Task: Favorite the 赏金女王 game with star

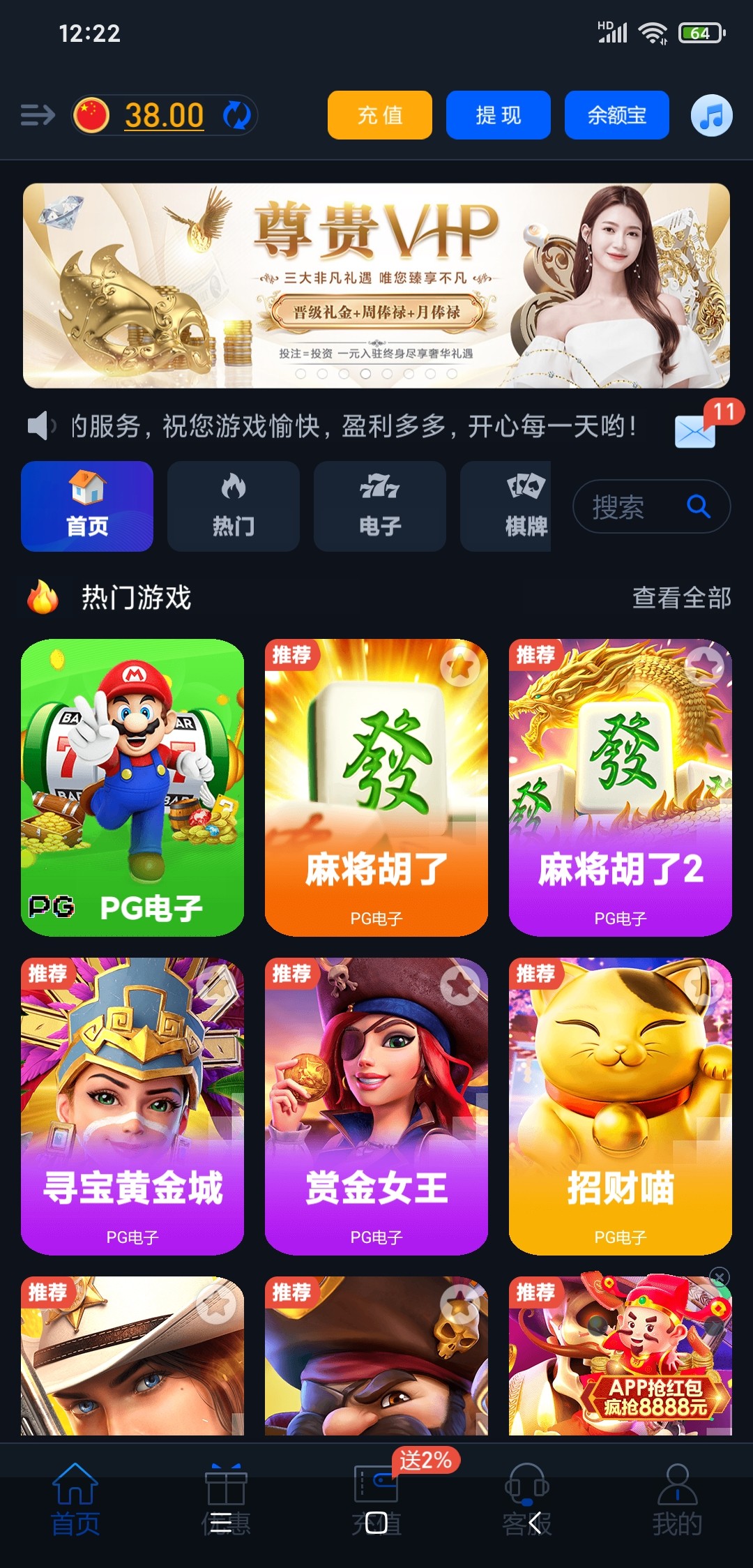Action: [459, 985]
